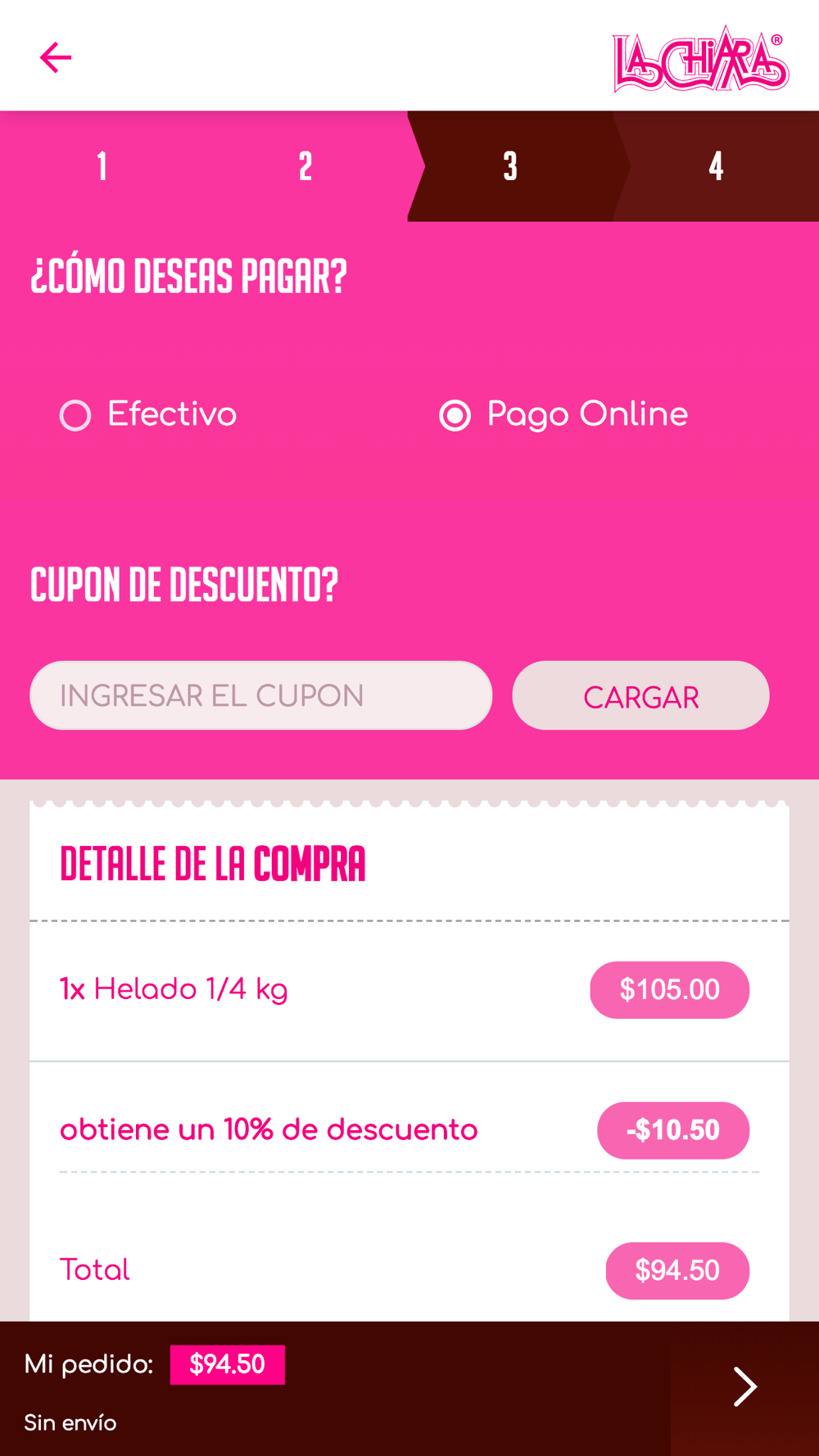
Task: Choose Pago Online as payment method
Action: point(563,415)
